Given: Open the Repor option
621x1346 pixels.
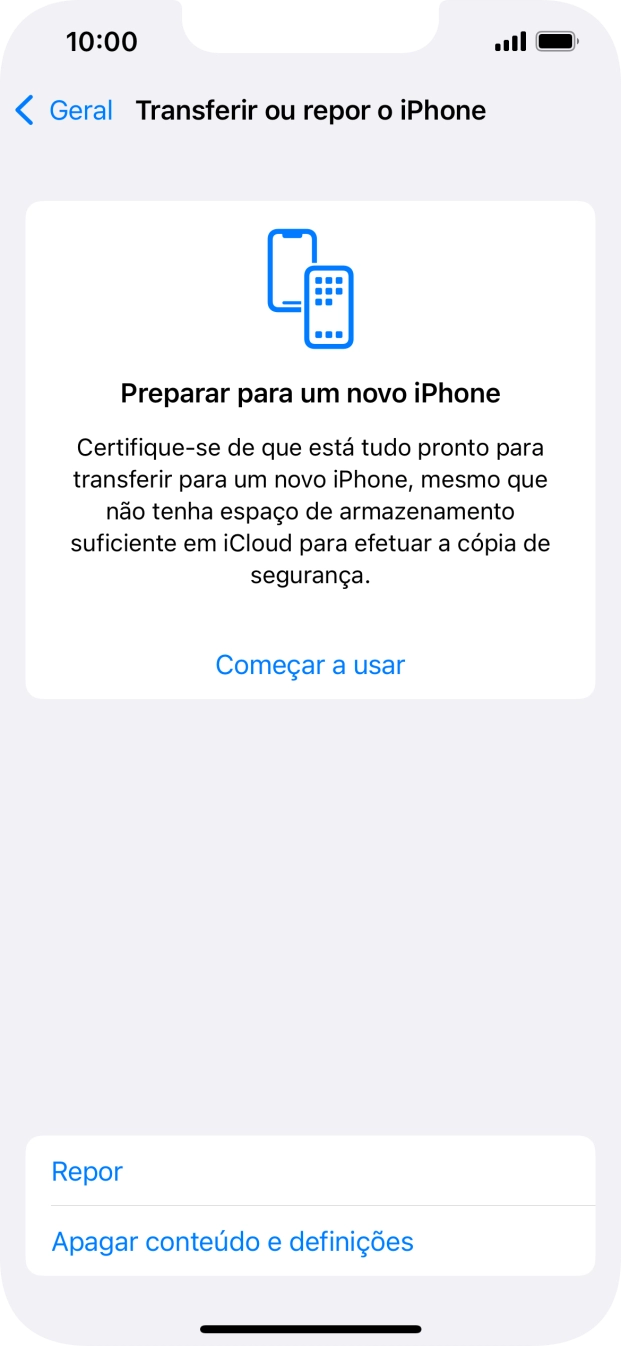Looking at the screenshot, I should pyautogui.click(x=88, y=1171).
